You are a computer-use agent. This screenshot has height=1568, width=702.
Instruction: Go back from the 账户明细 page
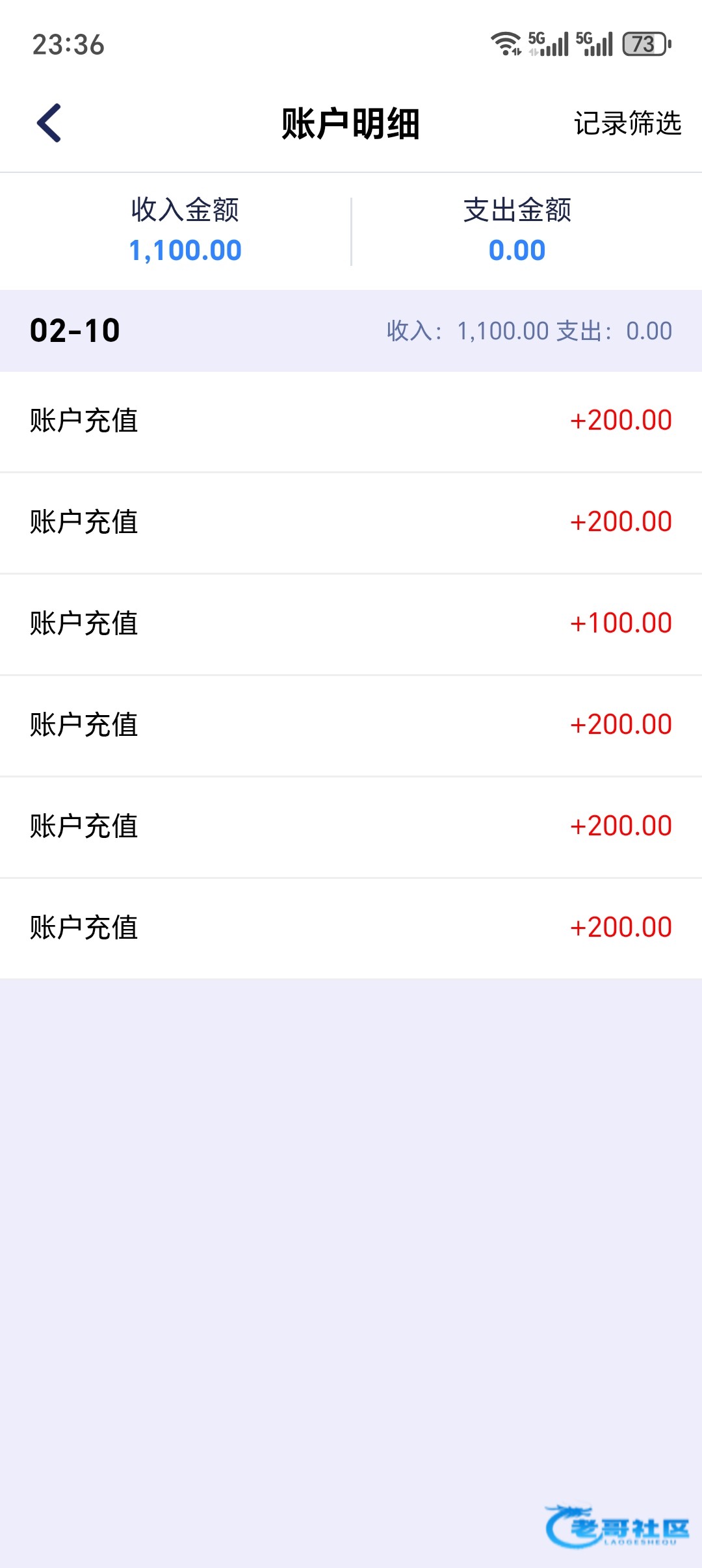click(x=49, y=123)
